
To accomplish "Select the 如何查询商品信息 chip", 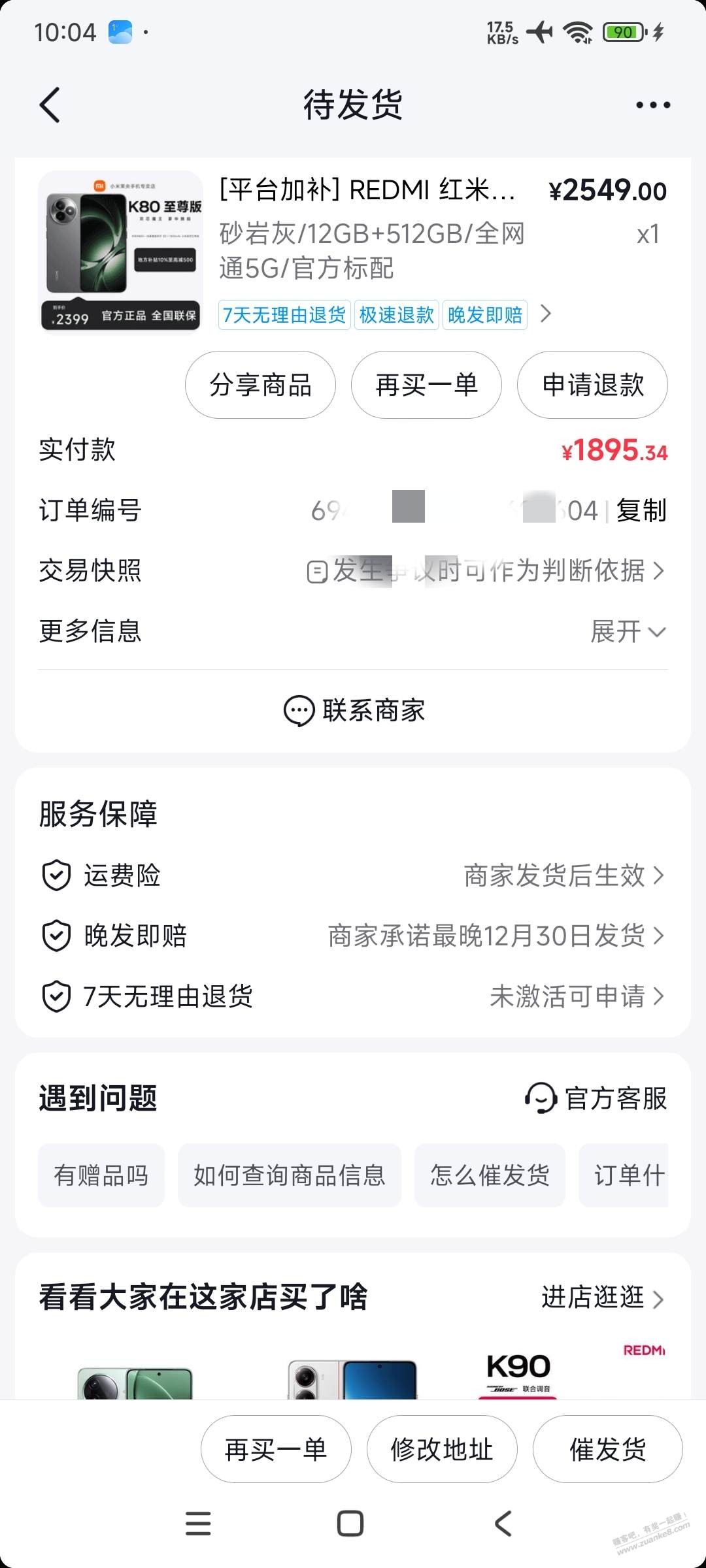I will [x=289, y=1175].
